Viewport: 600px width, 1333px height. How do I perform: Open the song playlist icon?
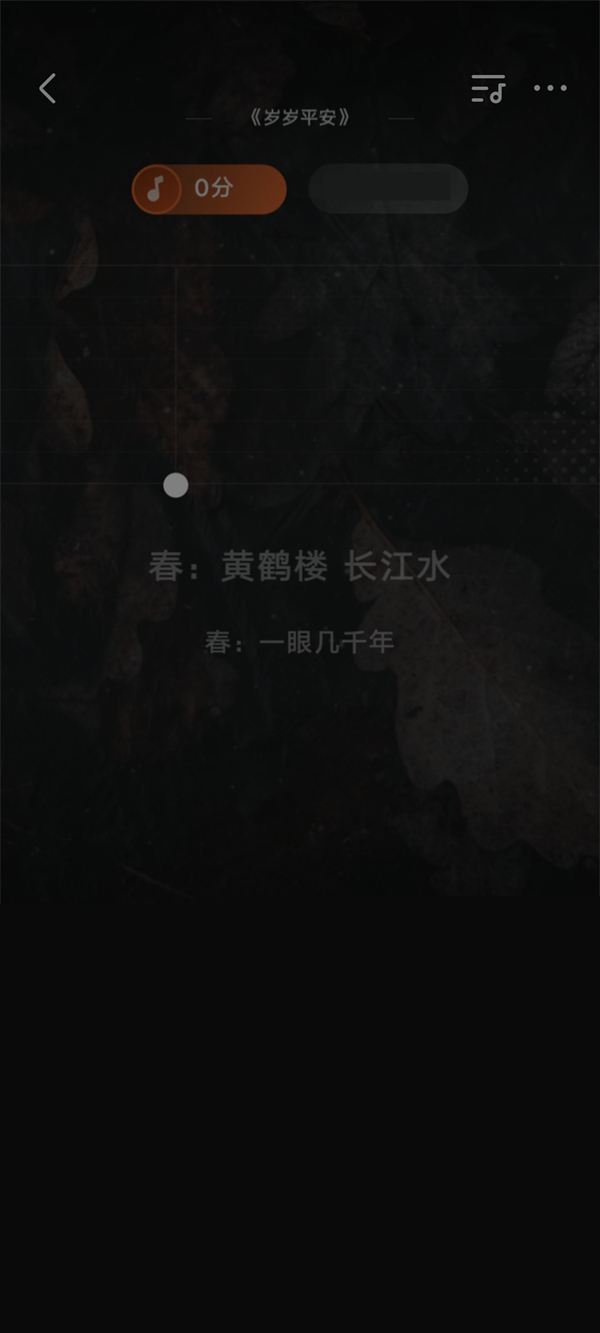point(488,89)
